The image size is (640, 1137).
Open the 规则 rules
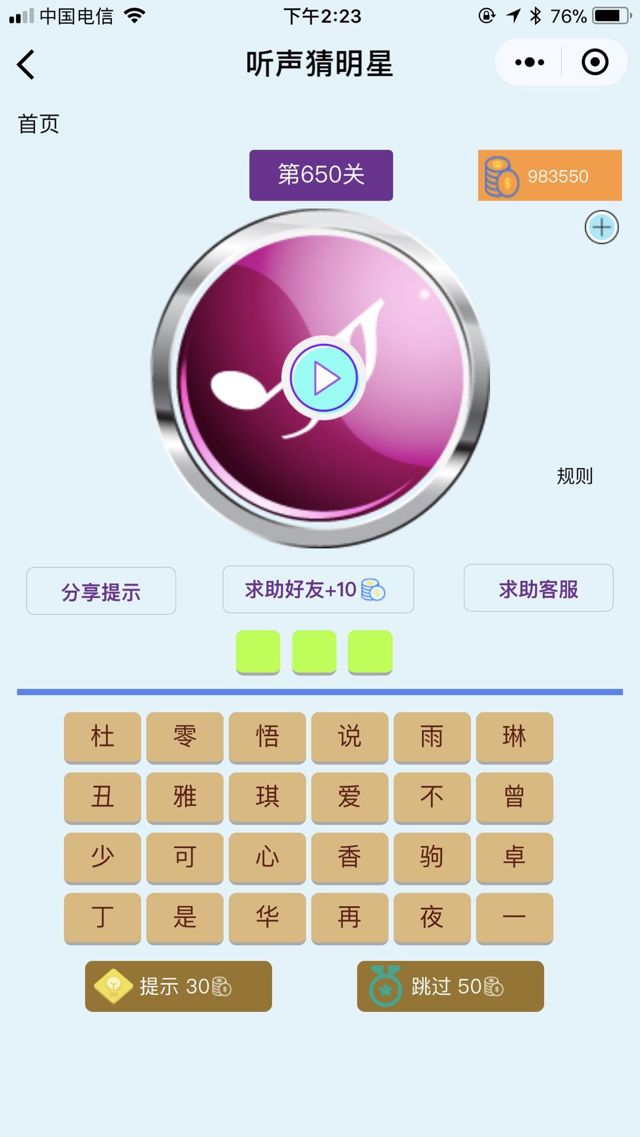574,476
